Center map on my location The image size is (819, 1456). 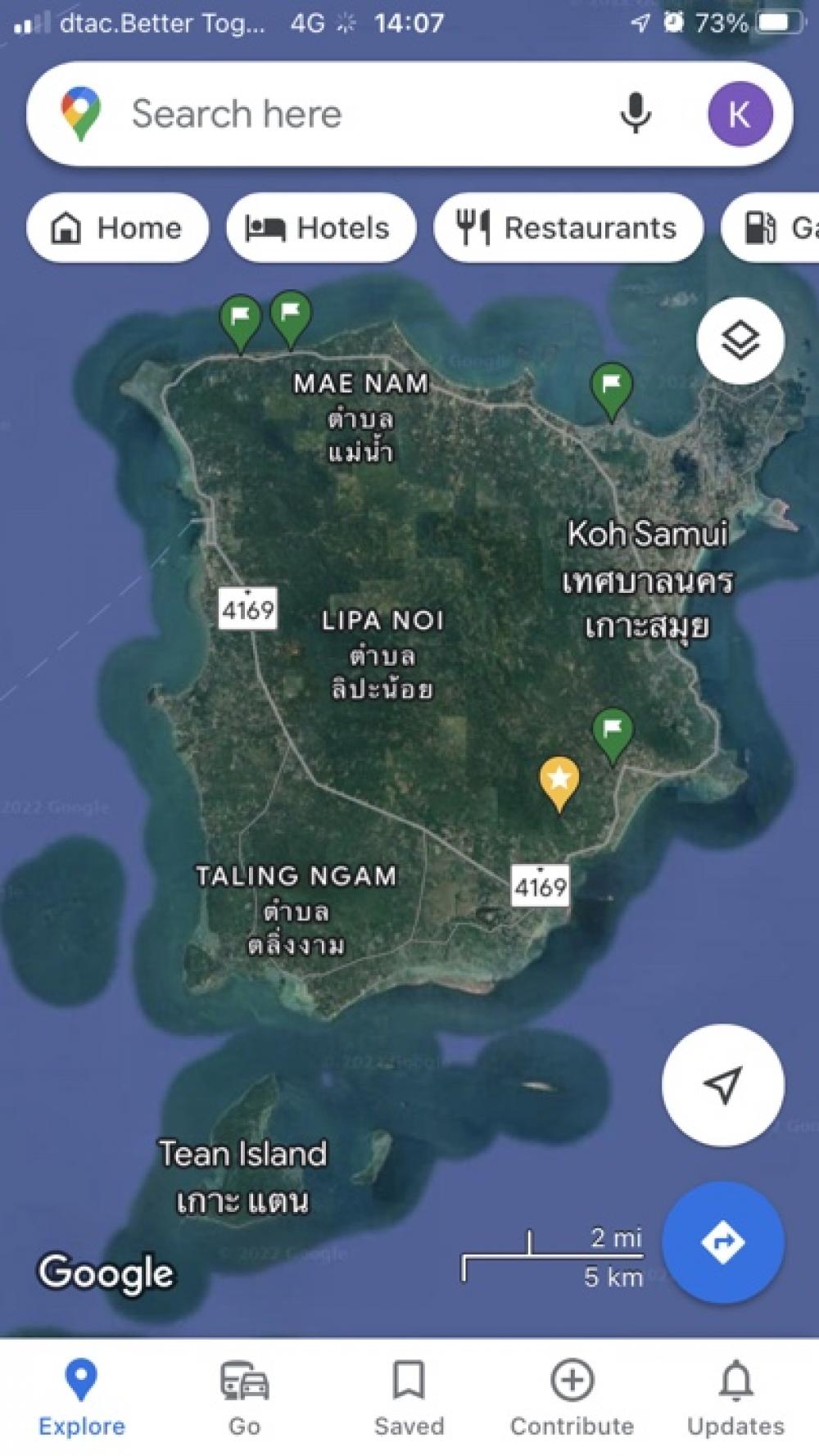(x=722, y=1085)
